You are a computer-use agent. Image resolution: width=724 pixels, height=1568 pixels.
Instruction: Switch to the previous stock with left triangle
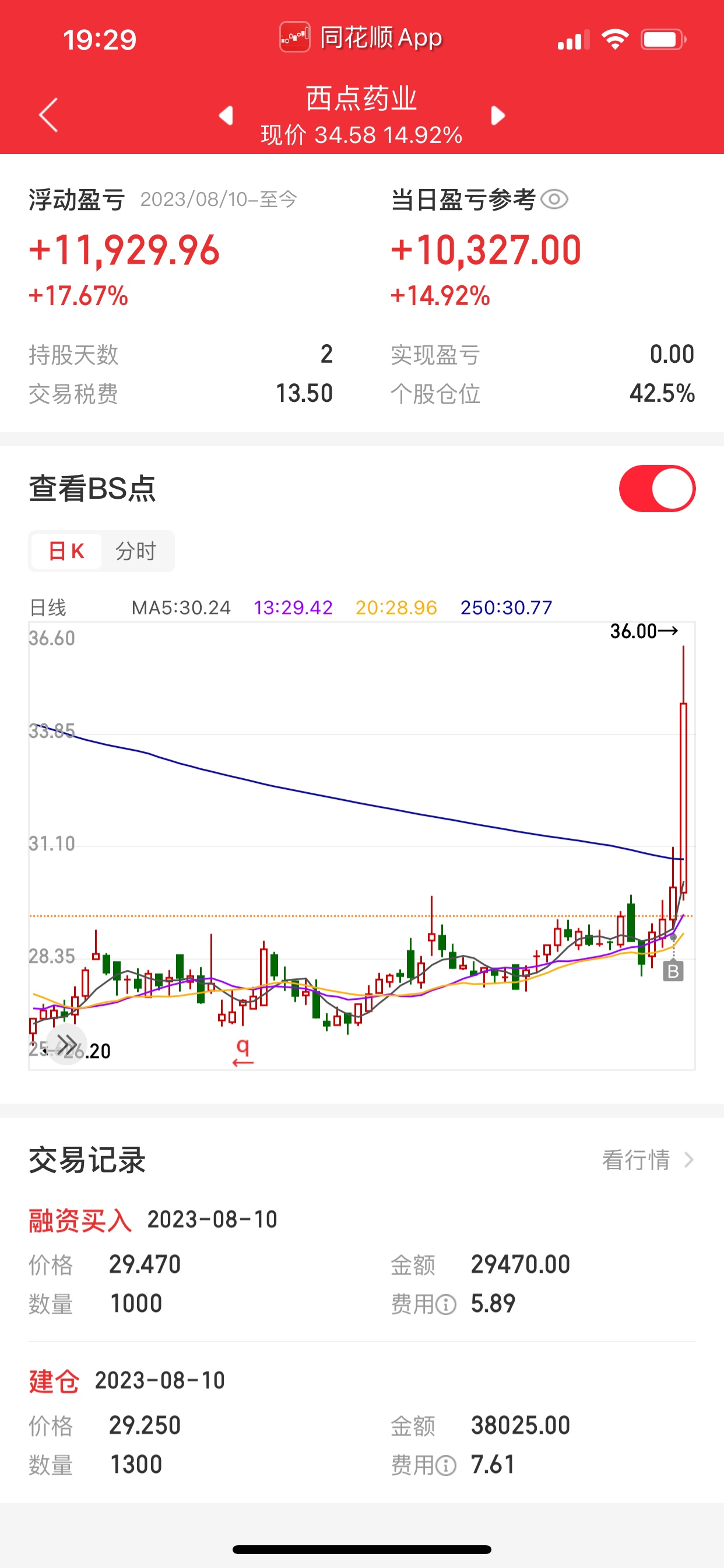(x=226, y=115)
